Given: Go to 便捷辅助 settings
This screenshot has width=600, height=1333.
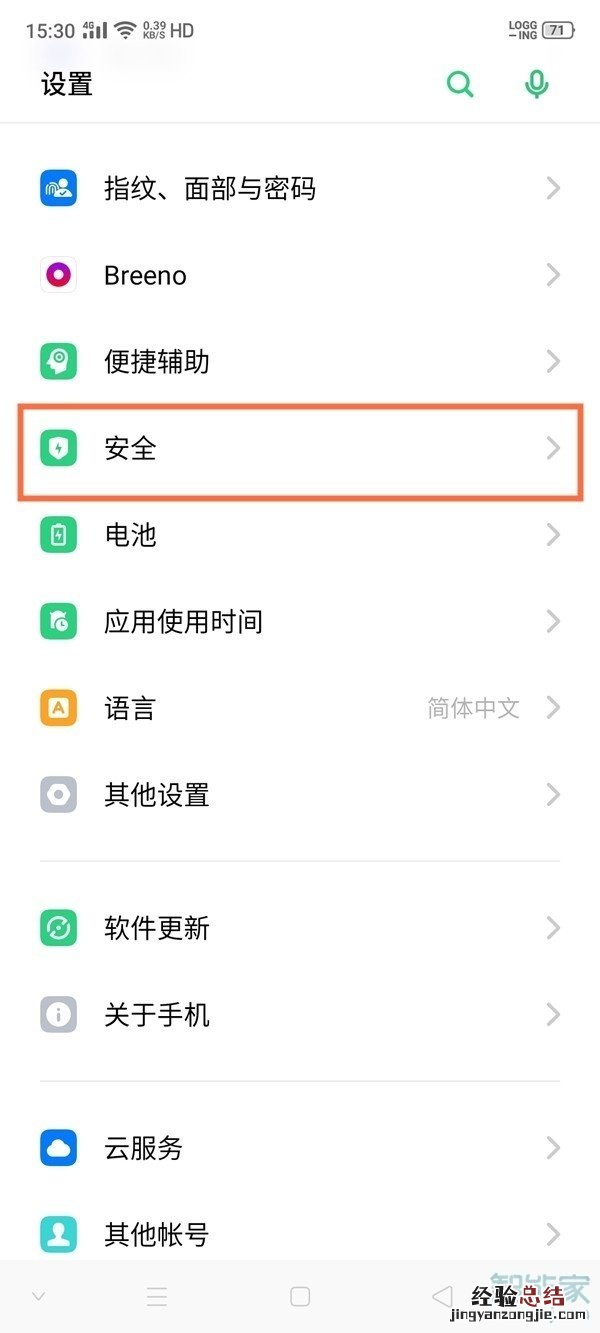Looking at the screenshot, I should (300, 361).
